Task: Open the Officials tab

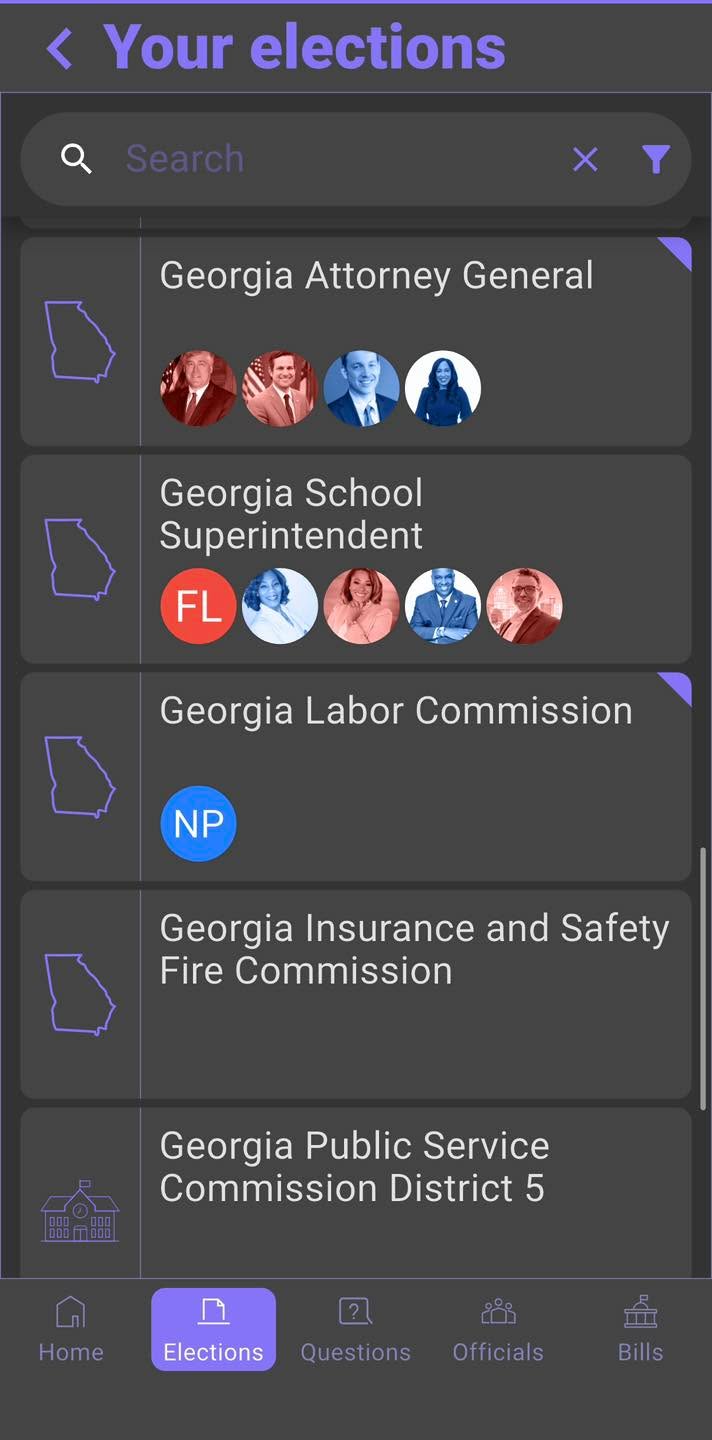Action: click(x=498, y=1330)
